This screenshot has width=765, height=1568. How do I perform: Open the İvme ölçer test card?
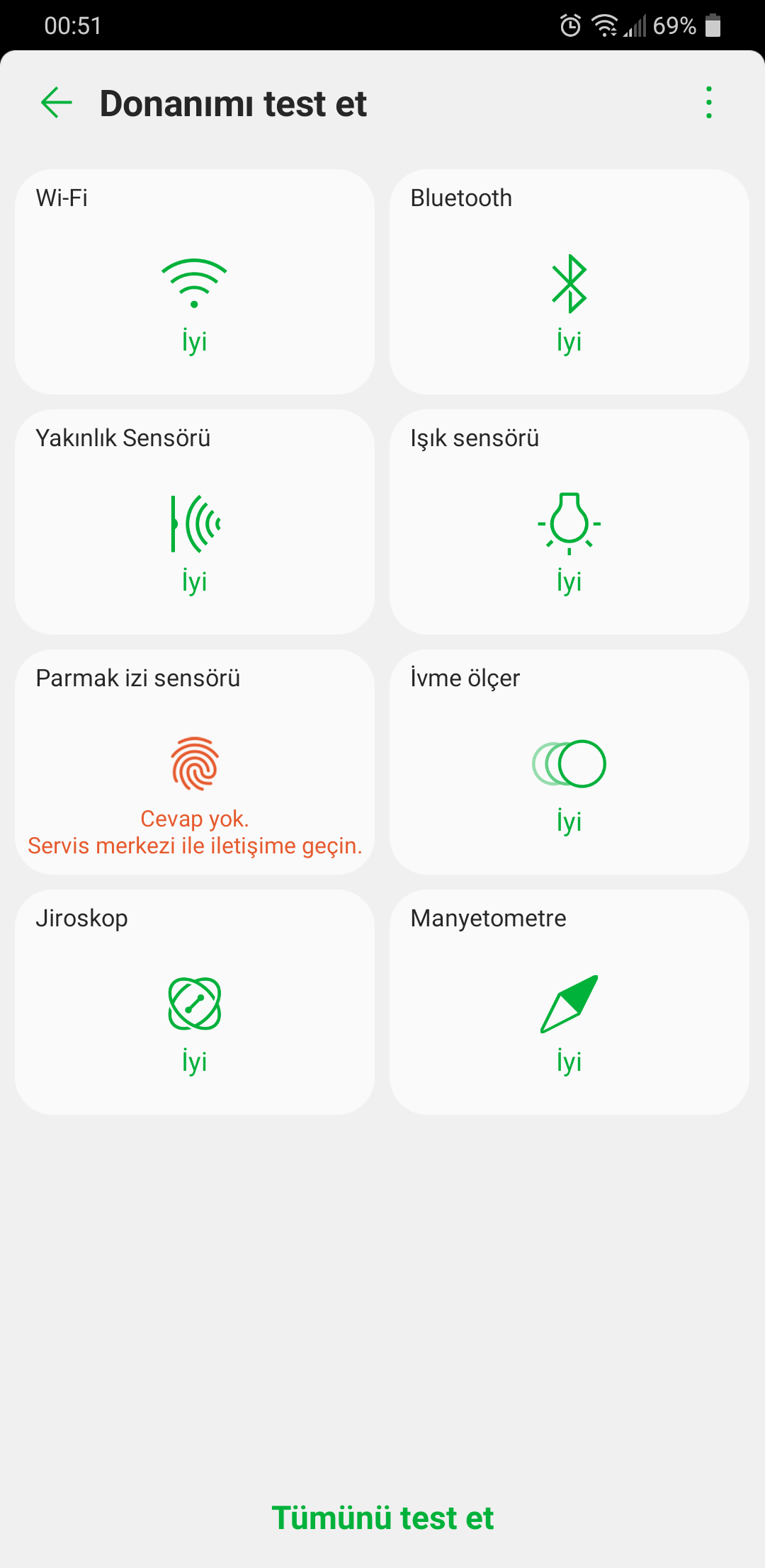pyautogui.click(x=569, y=762)
